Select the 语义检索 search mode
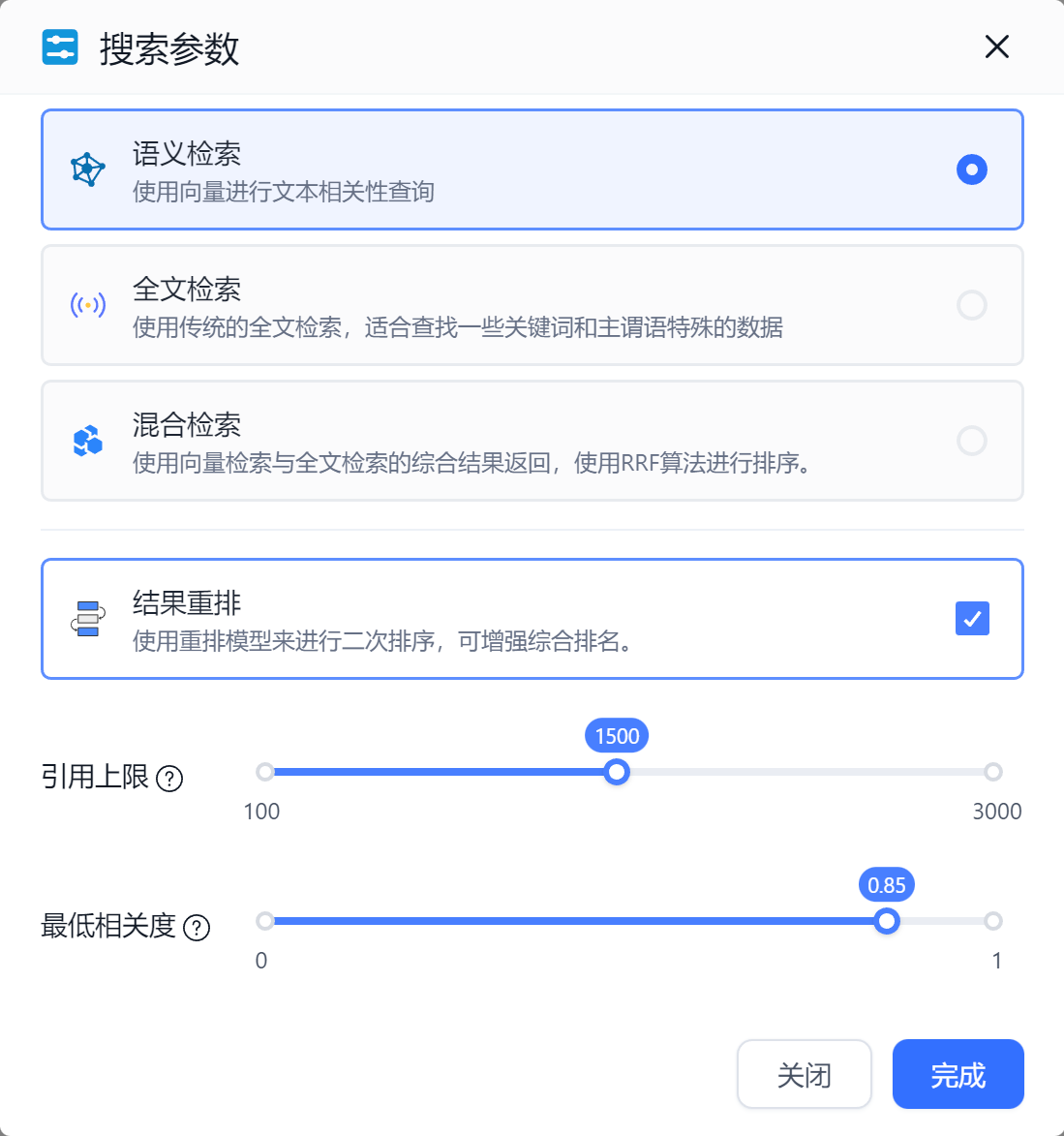 [x=971, y=169]
